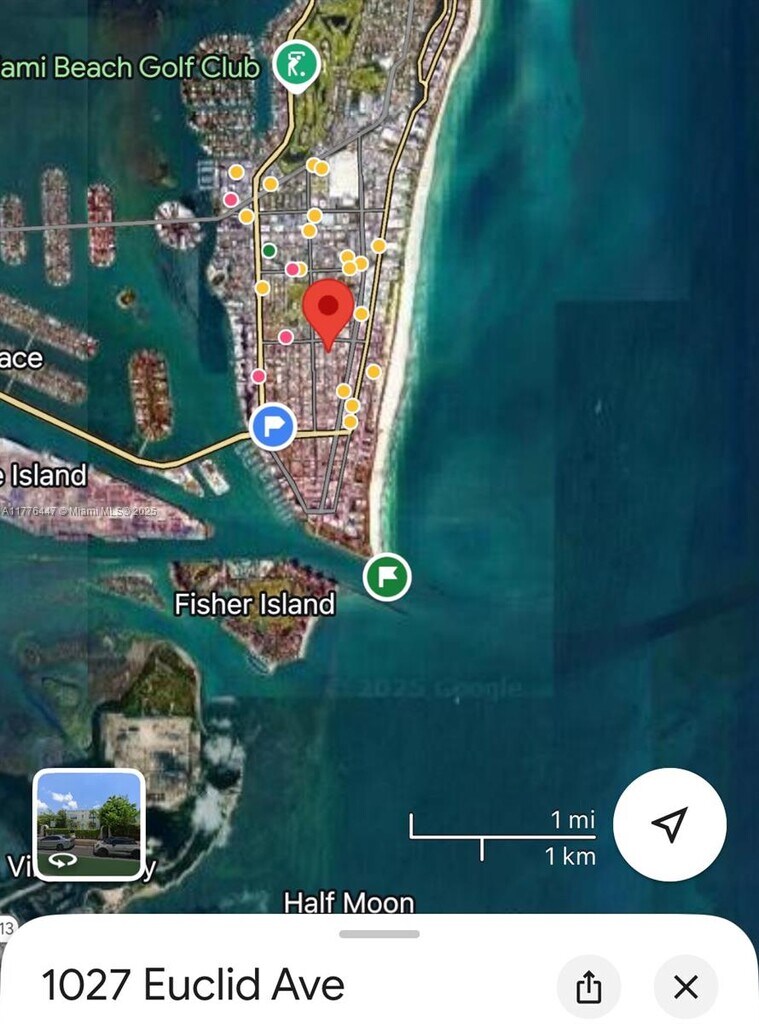
Task: Expand the place details sheet handle
Action: [x=379, y=934]
